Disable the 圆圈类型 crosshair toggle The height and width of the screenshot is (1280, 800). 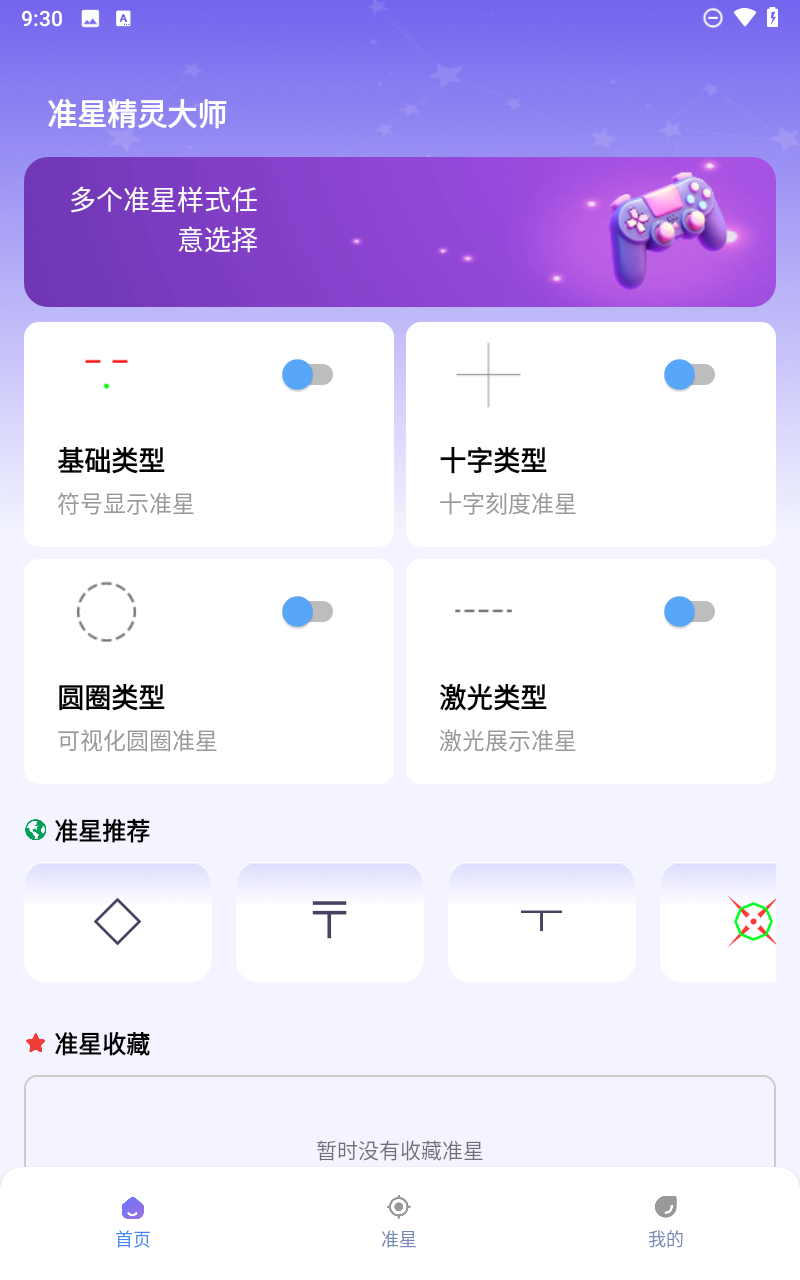pos(307,611)
